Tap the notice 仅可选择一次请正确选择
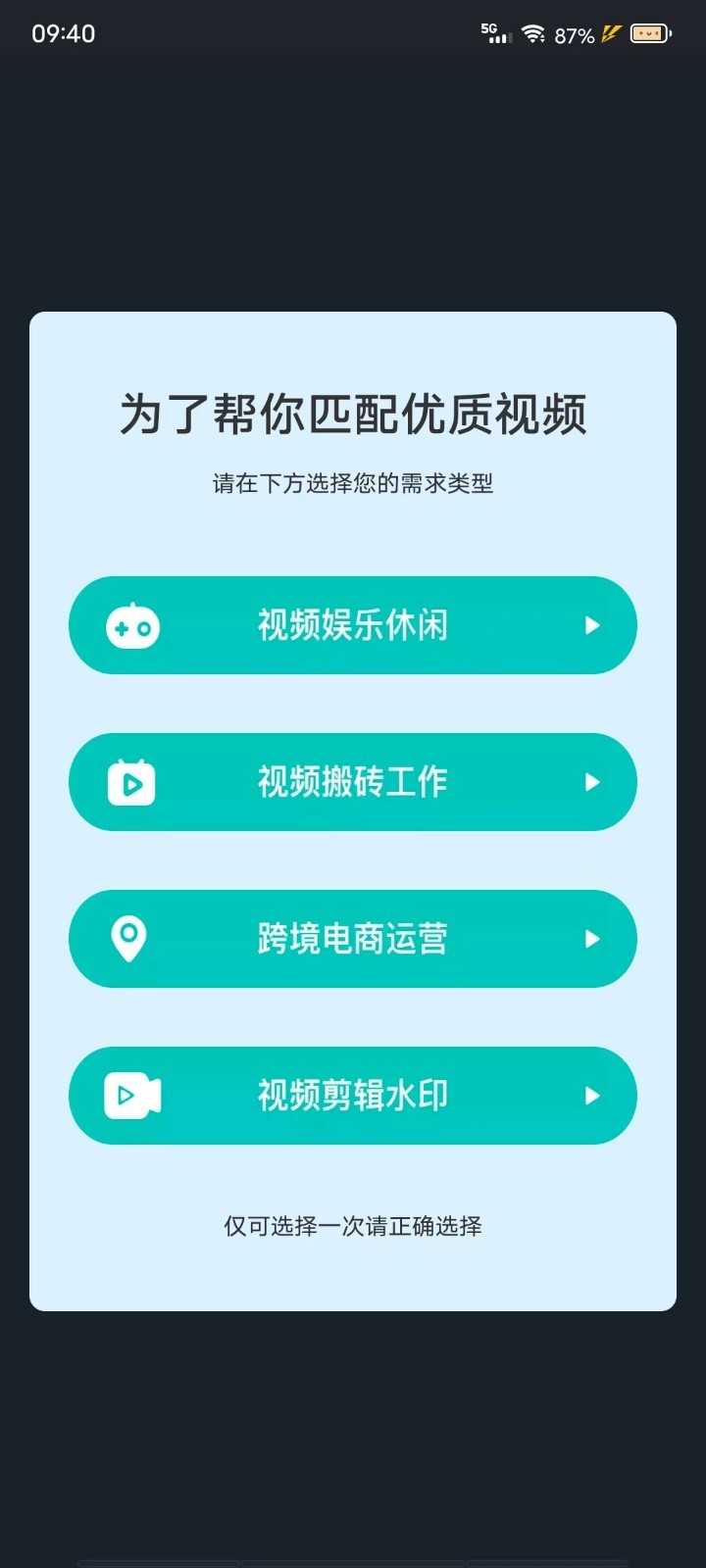This screenshot has height=1568, width=706. coord(355,1226)
